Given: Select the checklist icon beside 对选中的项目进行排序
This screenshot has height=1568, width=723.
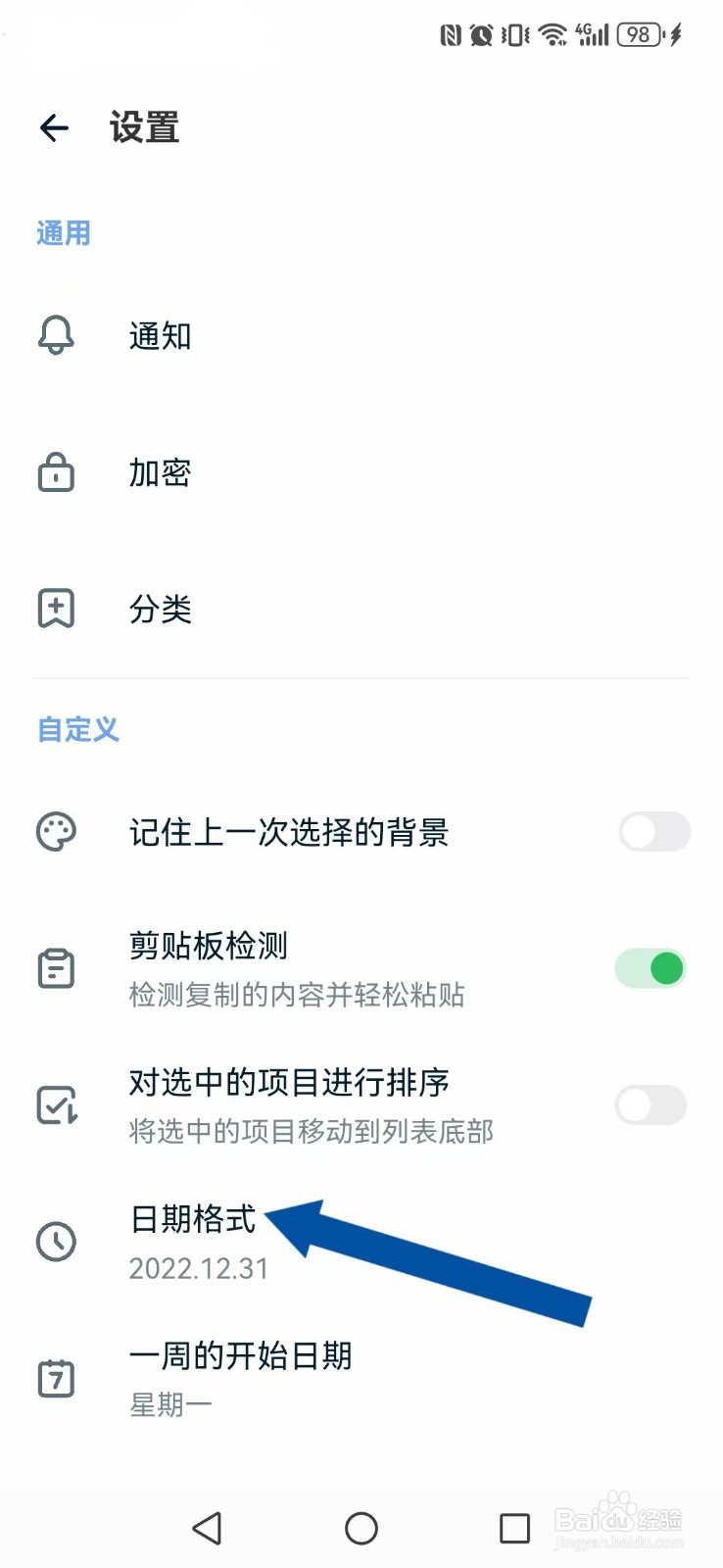Looking at the screenshot, I should coord(56,1104).
